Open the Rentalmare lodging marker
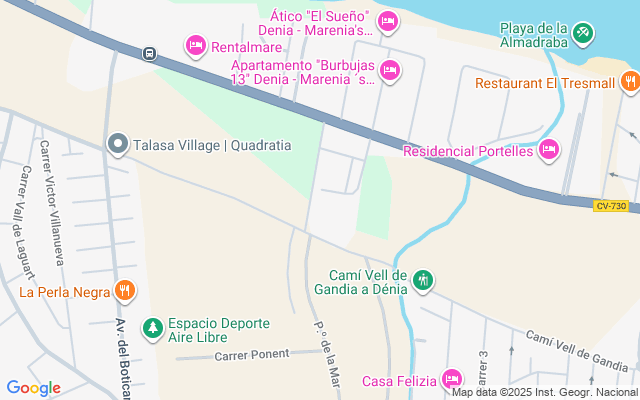Screen dimensions: 640x400 196,45
